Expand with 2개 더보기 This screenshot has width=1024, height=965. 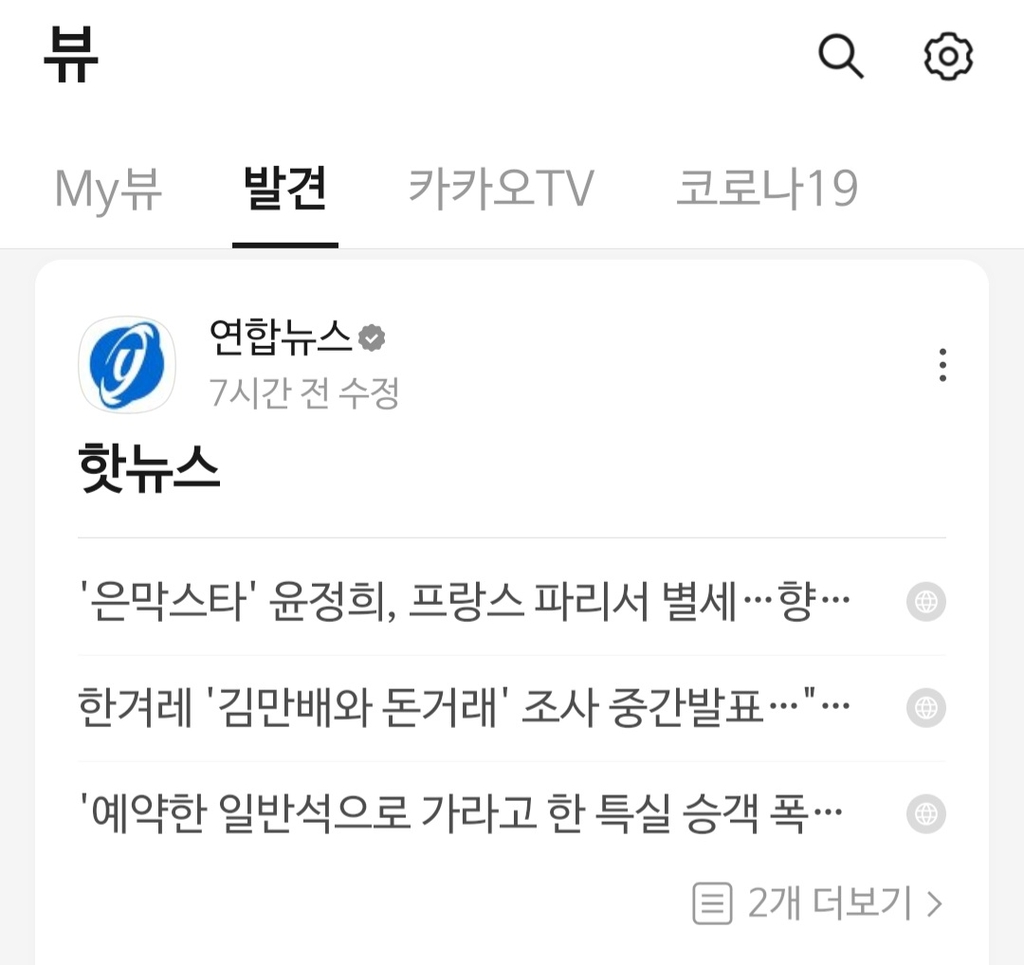(818, 904)
